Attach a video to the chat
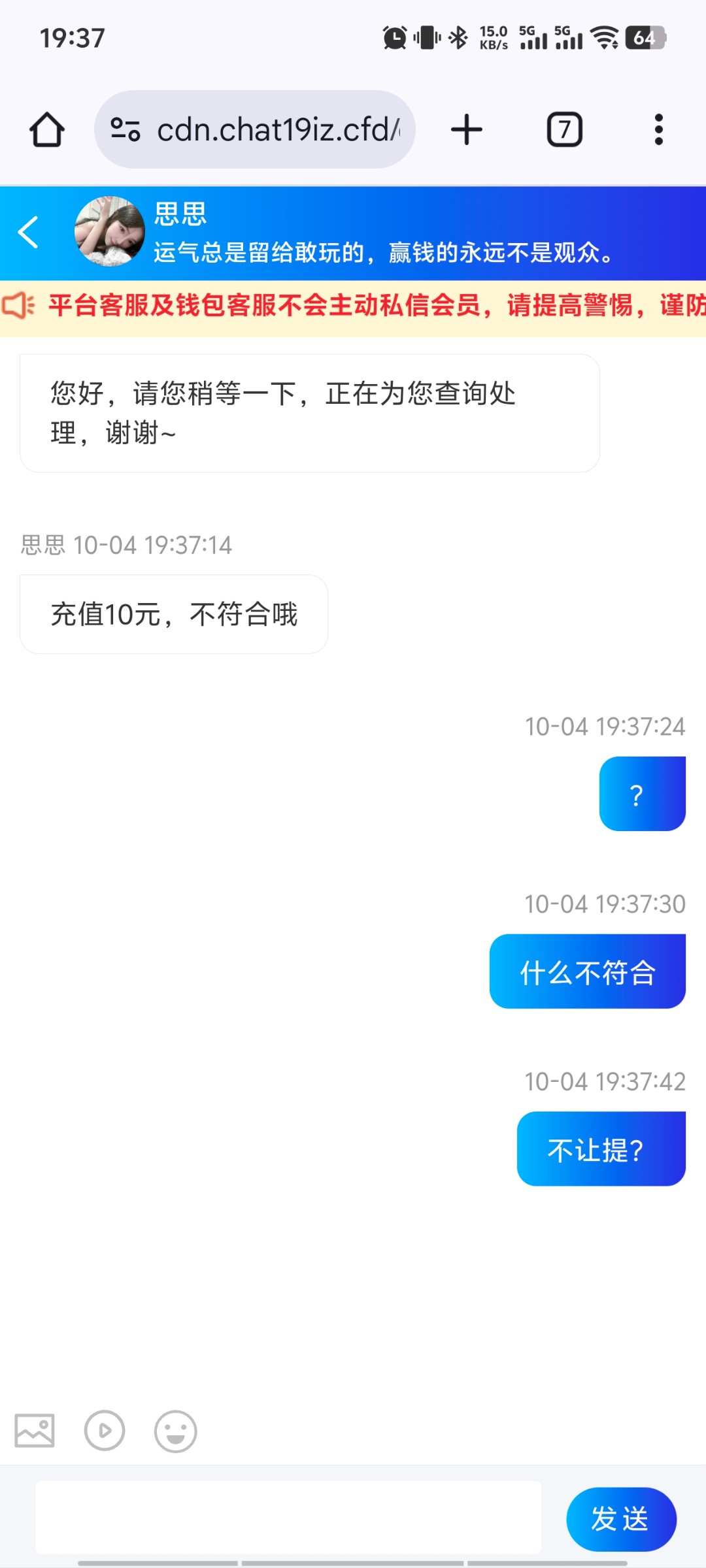Viewport: 706px width, 1568px height. (105, 1431)
